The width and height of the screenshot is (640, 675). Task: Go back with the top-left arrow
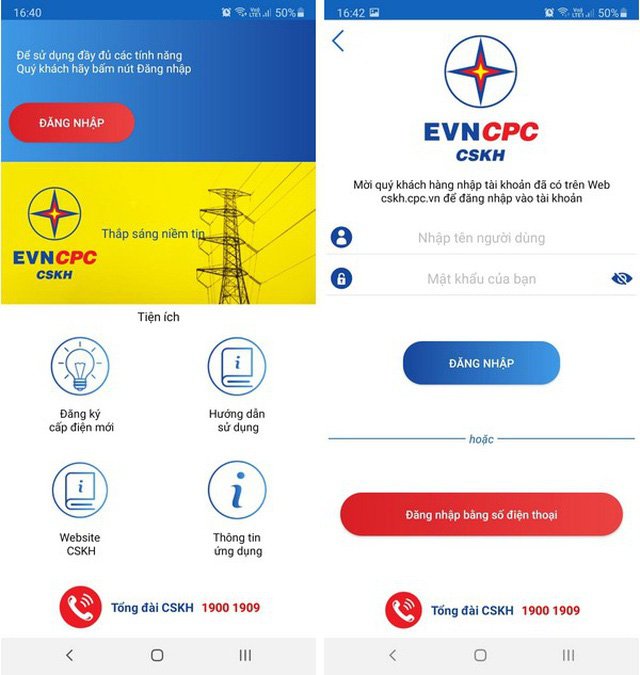coord(338,41)
